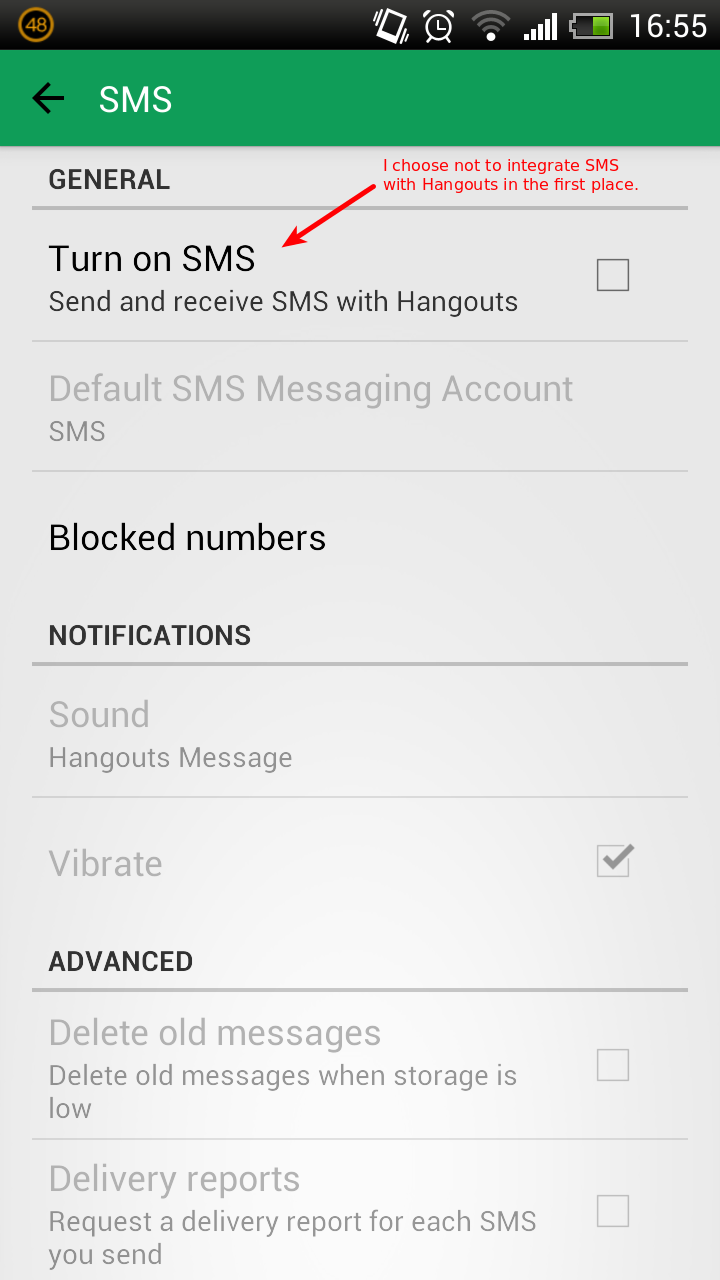The image size is (720, 1280).
Task: Open the Sound notification setting
Action: coord(170,733)
